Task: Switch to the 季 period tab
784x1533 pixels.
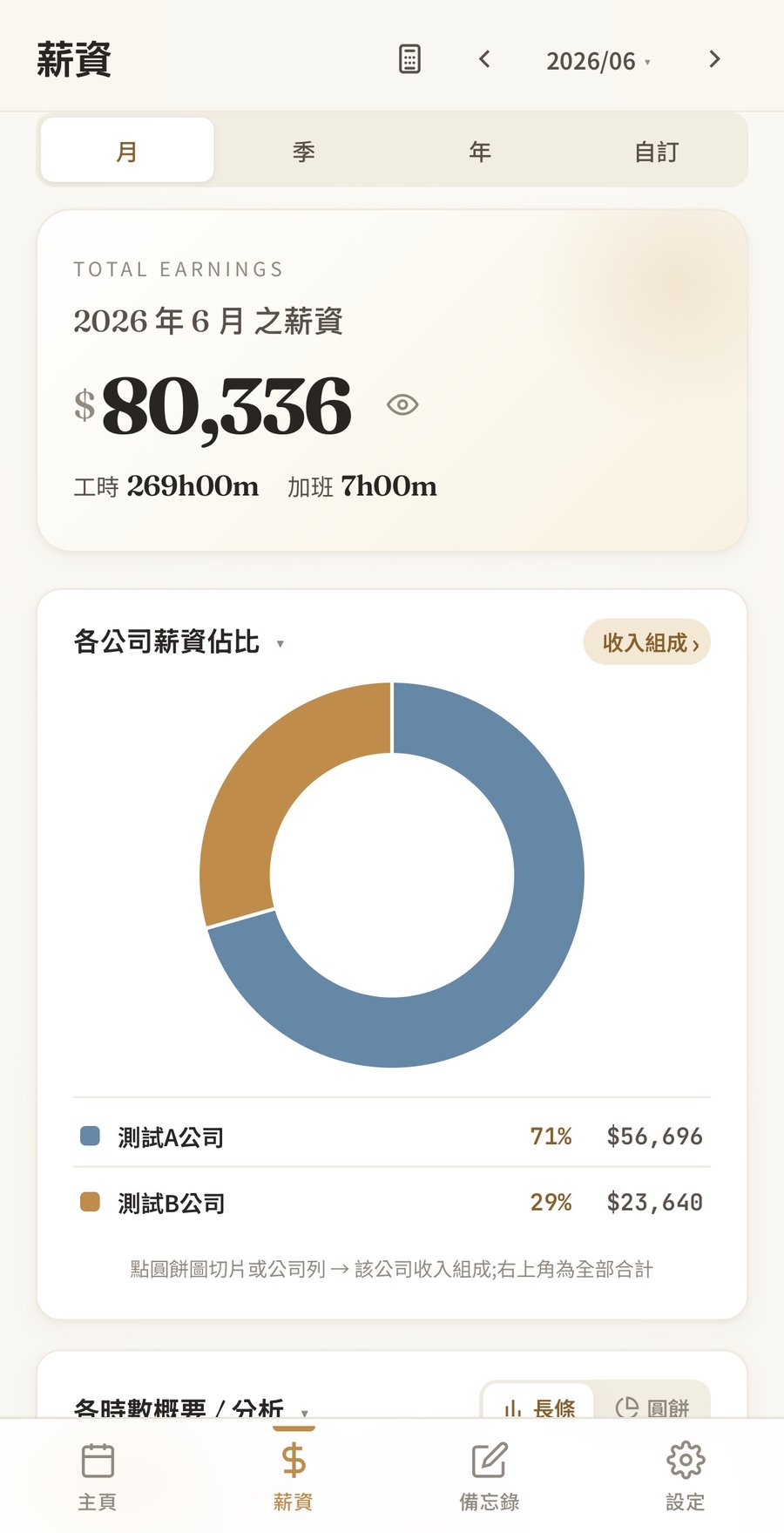Action: (303, 151)
